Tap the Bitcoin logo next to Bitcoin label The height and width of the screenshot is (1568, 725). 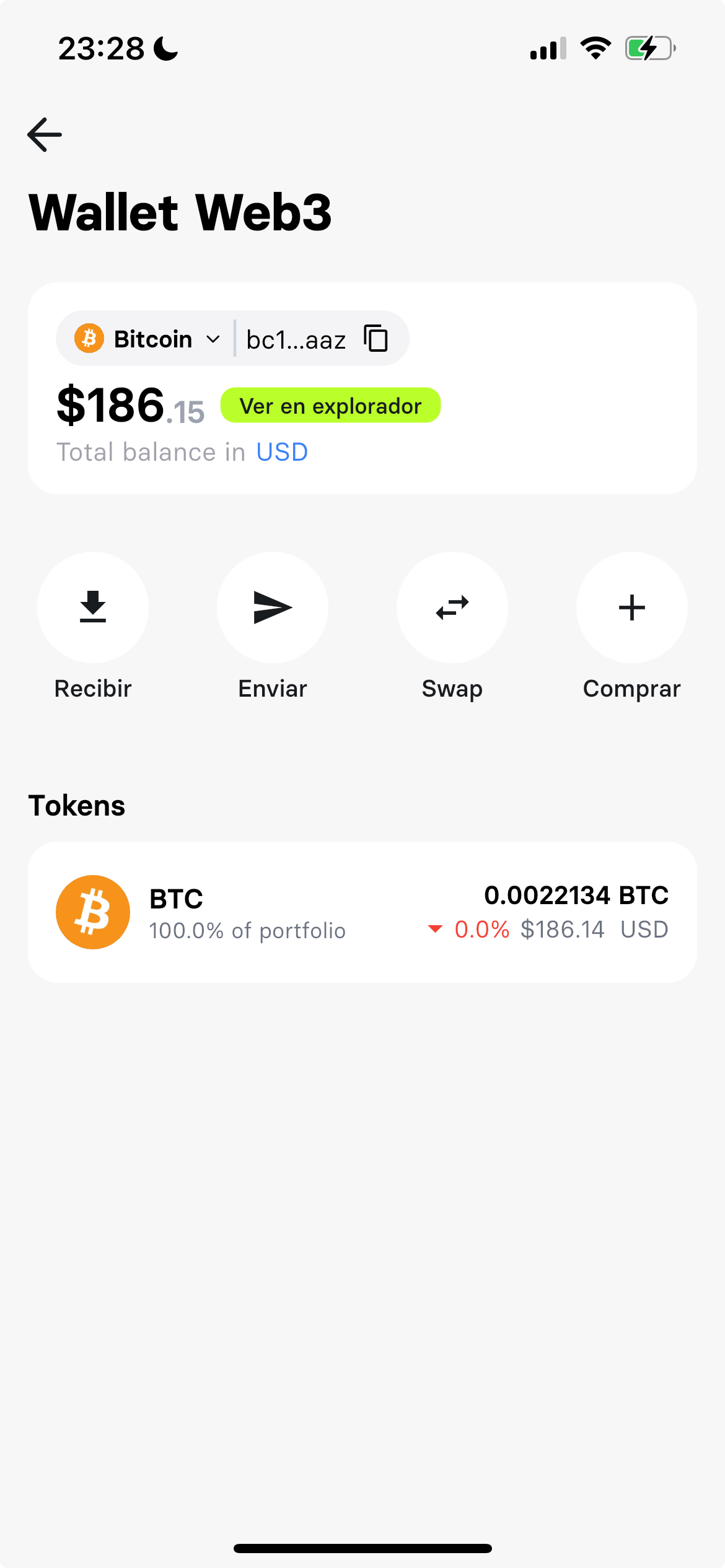(x=88, y=338)
